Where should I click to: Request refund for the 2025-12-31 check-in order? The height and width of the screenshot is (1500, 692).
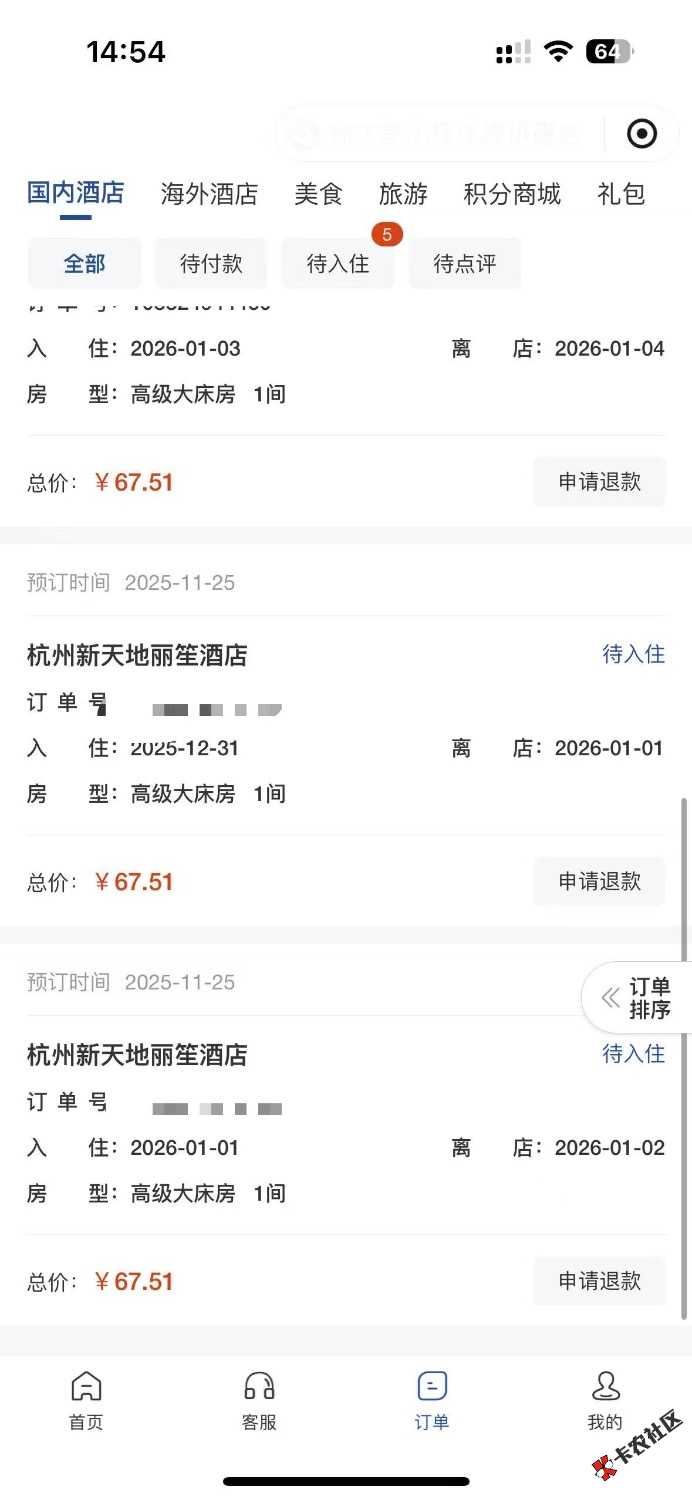coord(599,882)
